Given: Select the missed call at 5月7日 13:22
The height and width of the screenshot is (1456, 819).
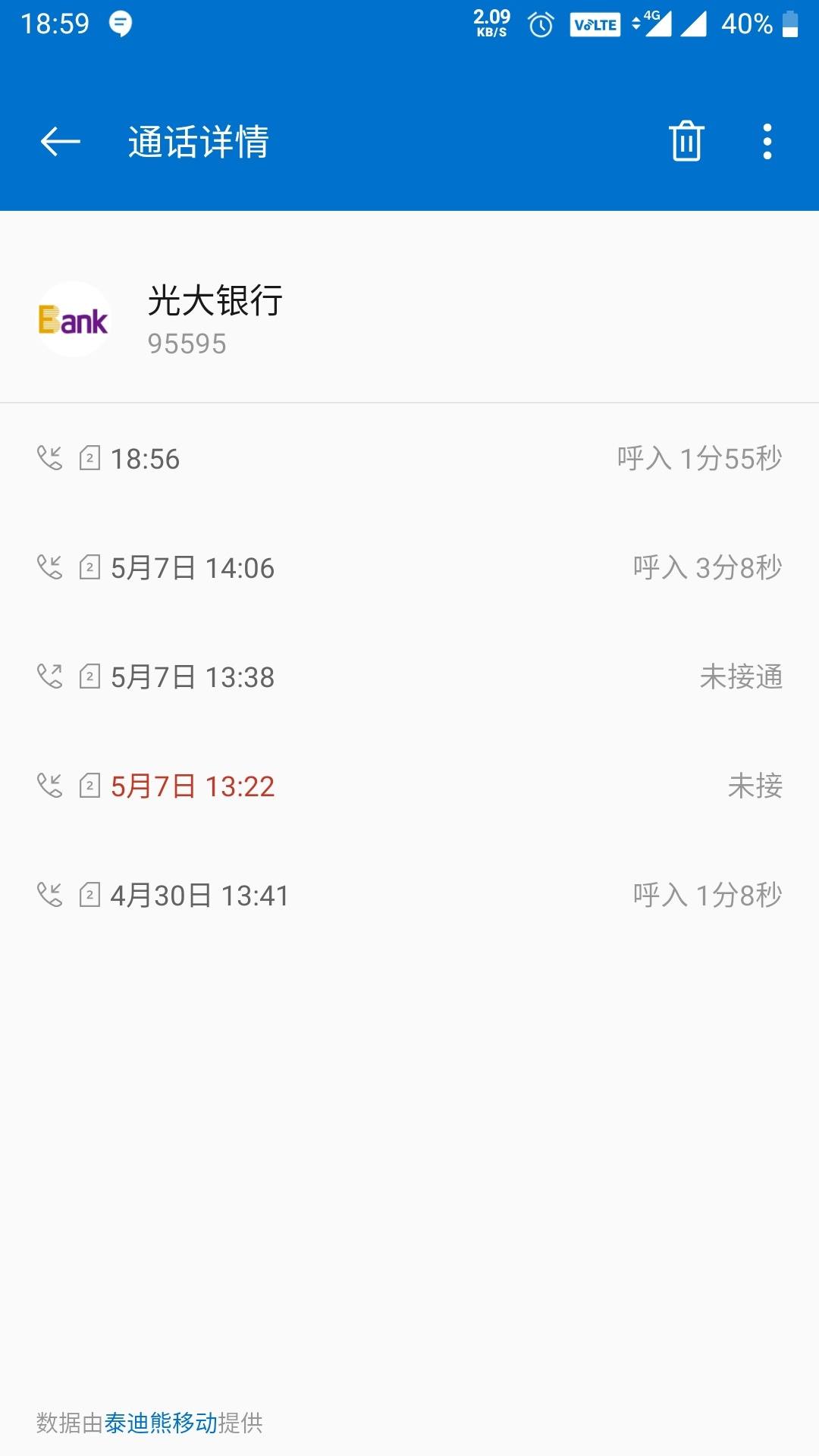Looking at the screenshot, I should click(409, 786).
